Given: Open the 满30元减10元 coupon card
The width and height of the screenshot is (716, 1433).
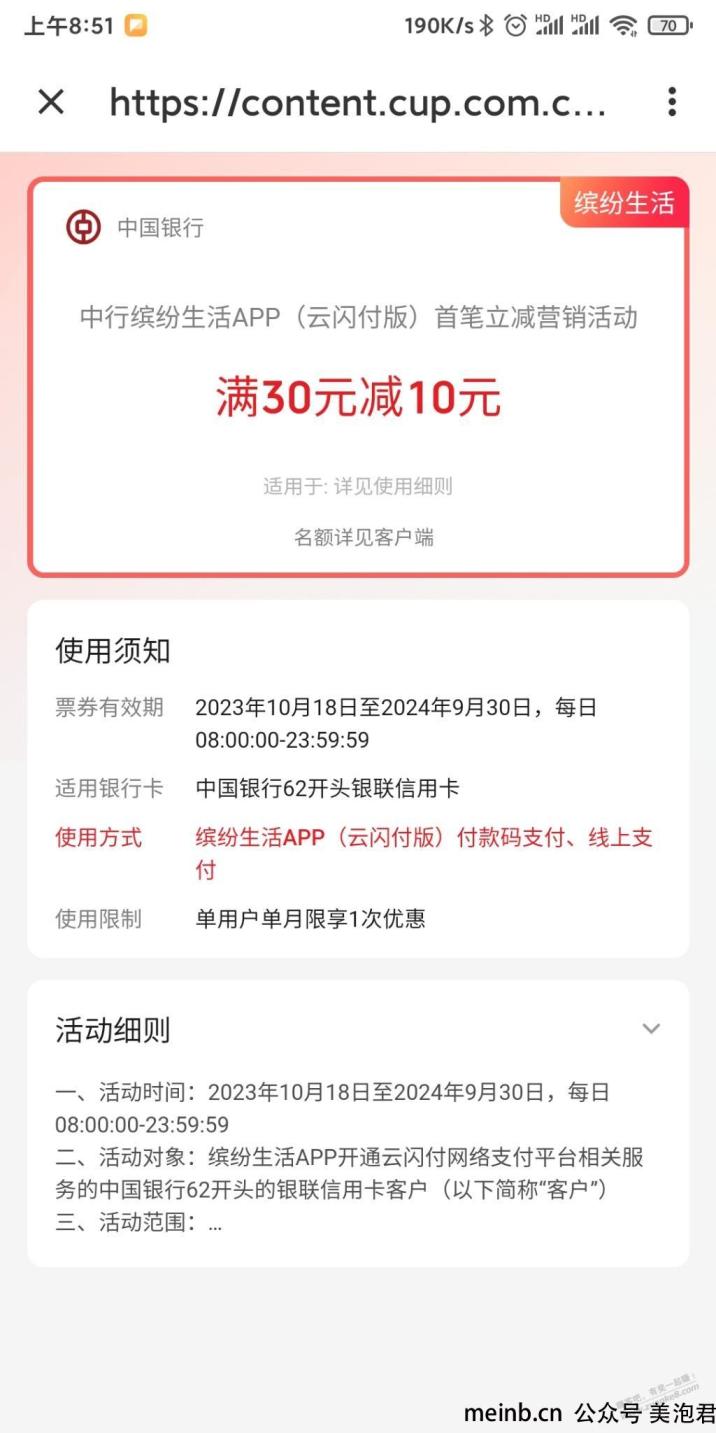Looking at the screenshot, I should 358,398.
